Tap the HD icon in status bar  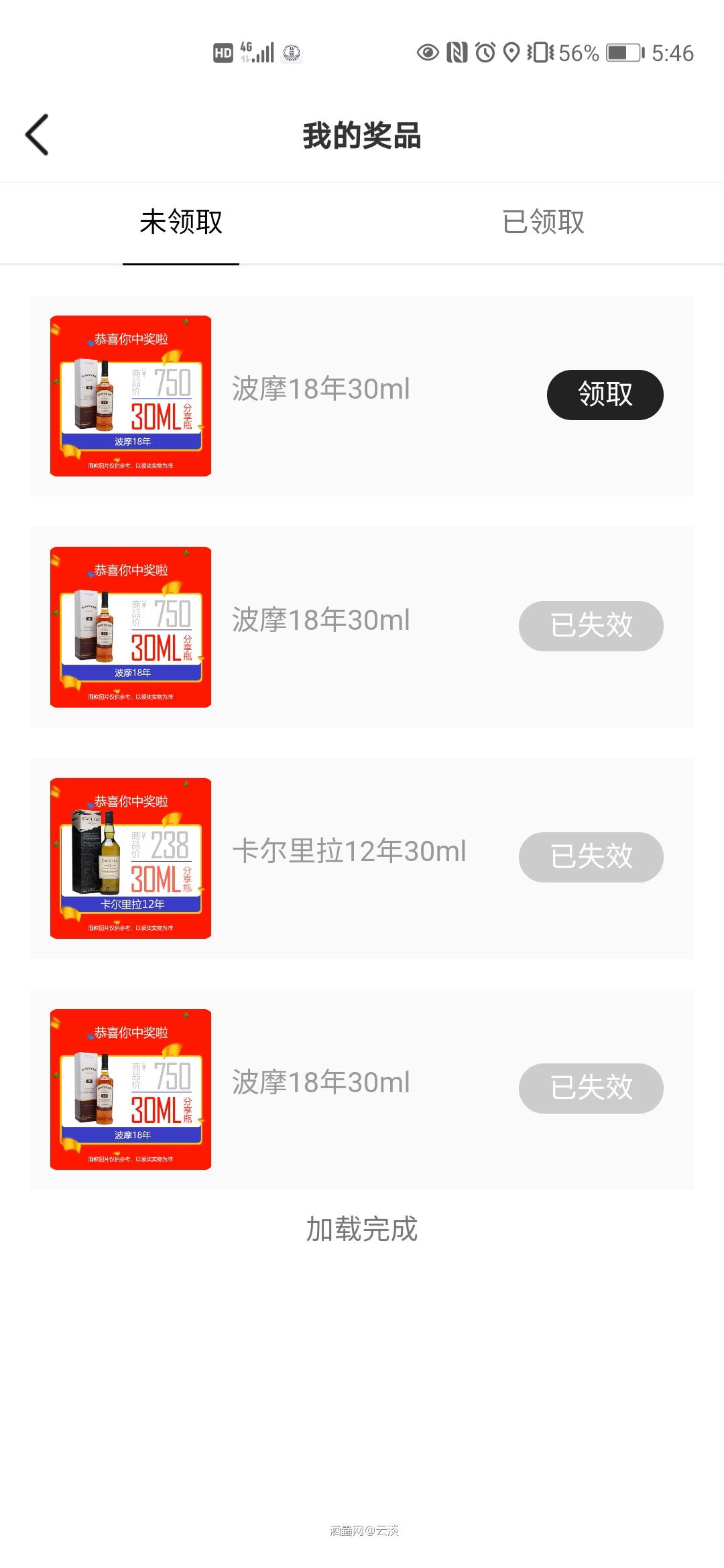point(223,52)
